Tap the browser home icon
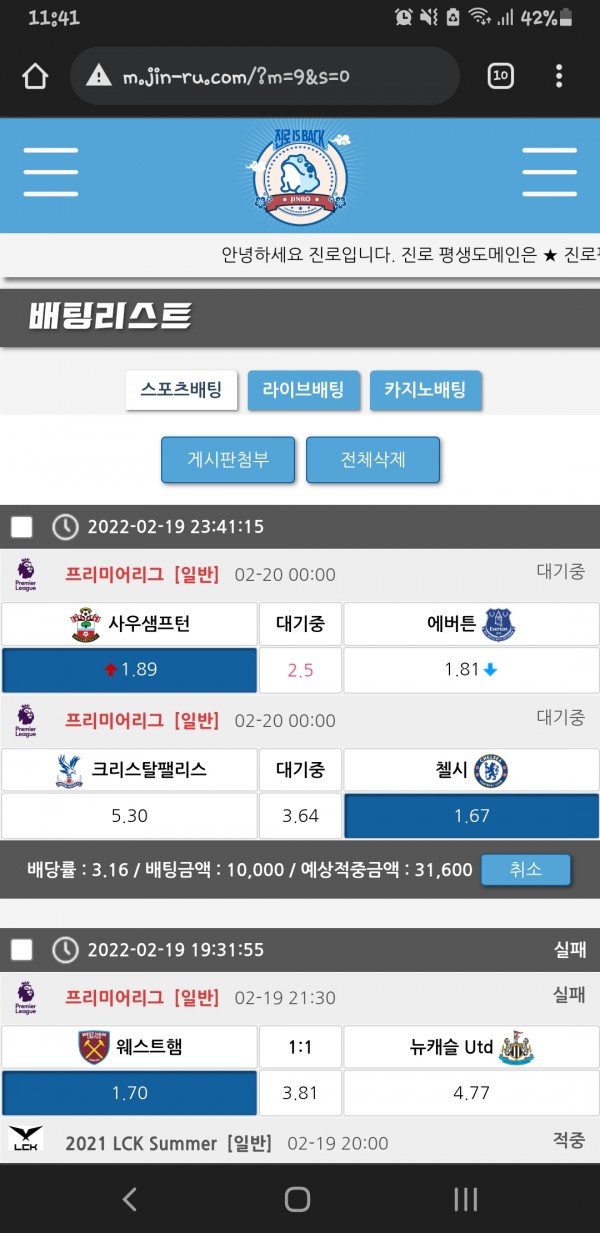 click(x=35, y=76)
